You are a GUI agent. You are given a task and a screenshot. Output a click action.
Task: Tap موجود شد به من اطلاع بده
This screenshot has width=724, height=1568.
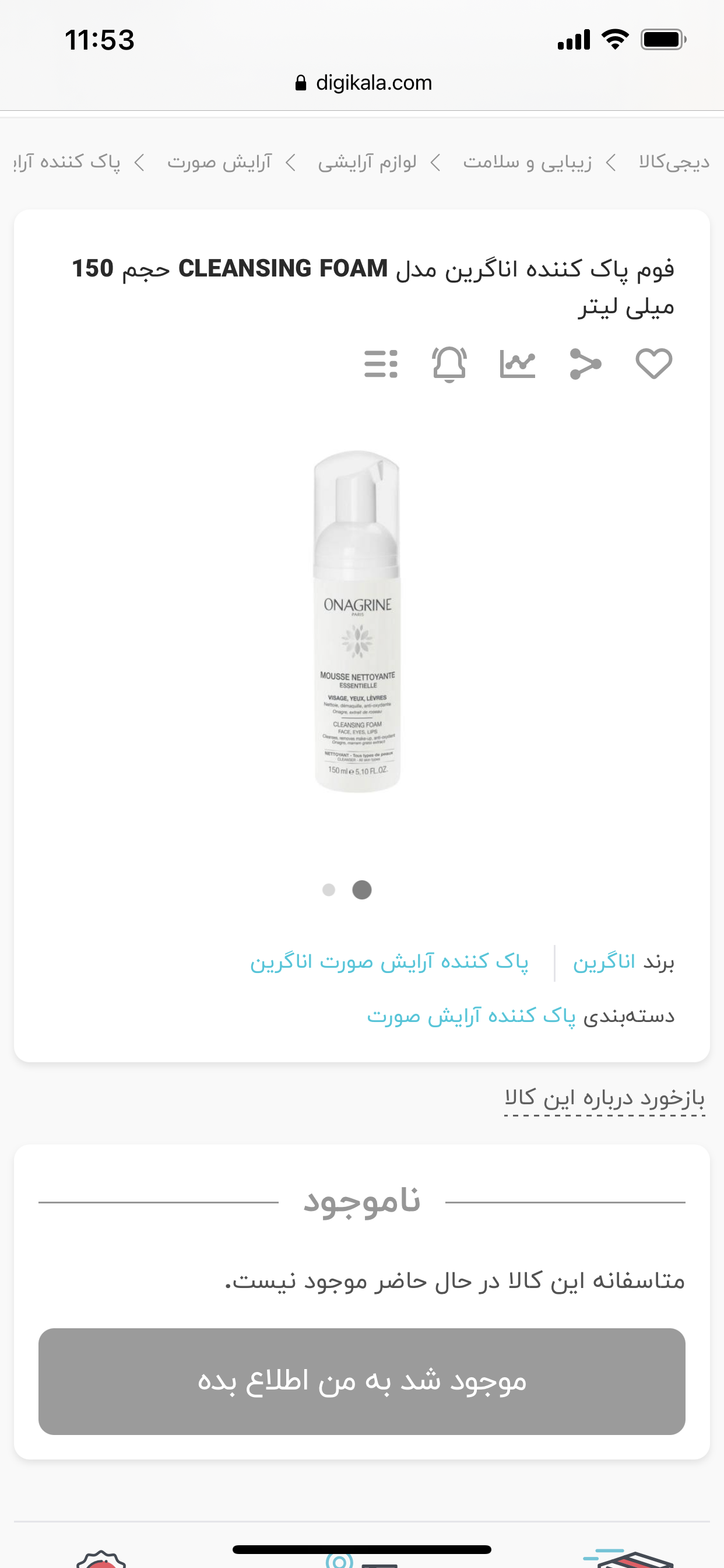click(x=362, y=1381)
